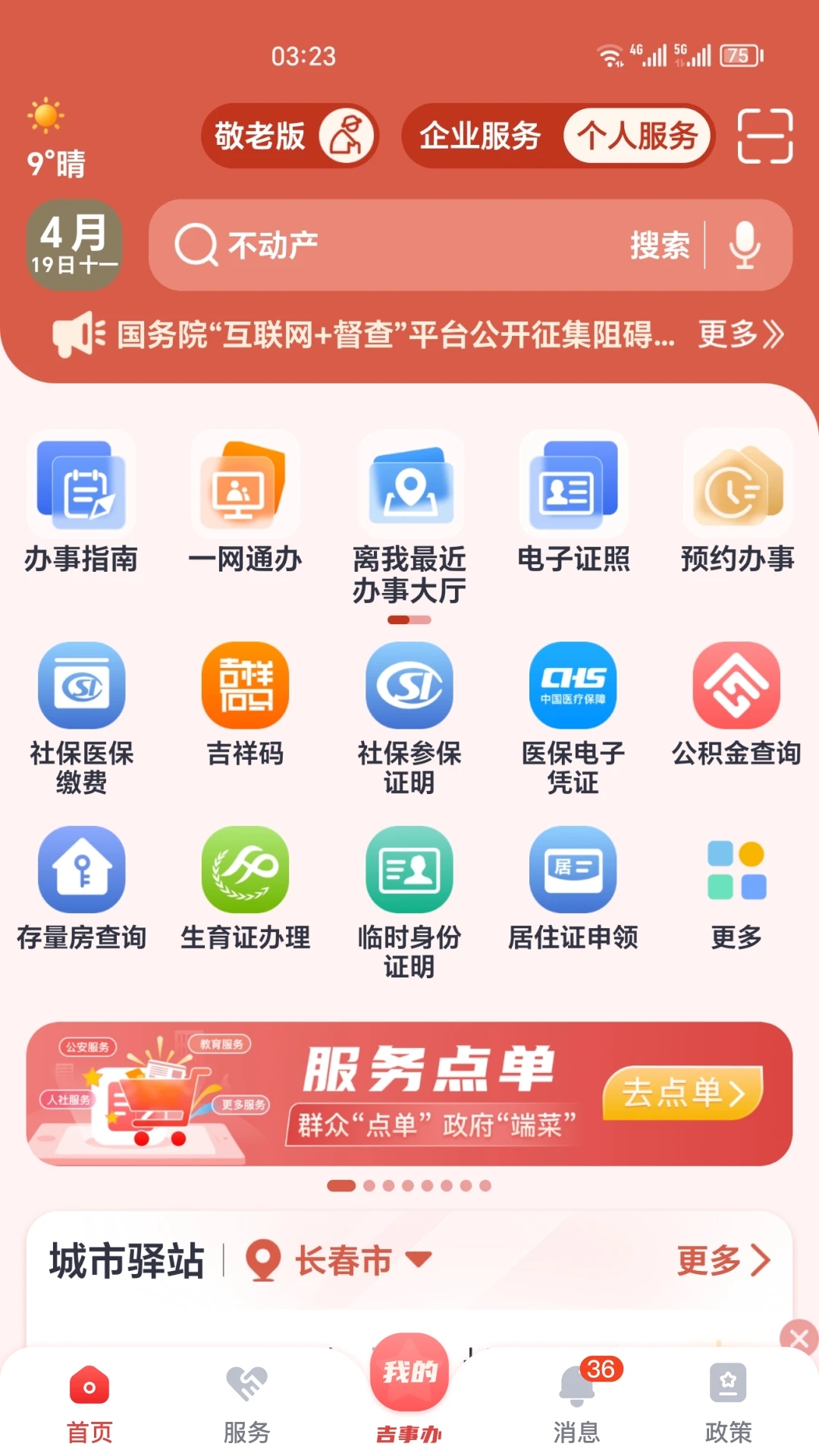The image size is (819, 1456).
Task: Select 个人服务 personal services mode
Action: coord(639,136)
